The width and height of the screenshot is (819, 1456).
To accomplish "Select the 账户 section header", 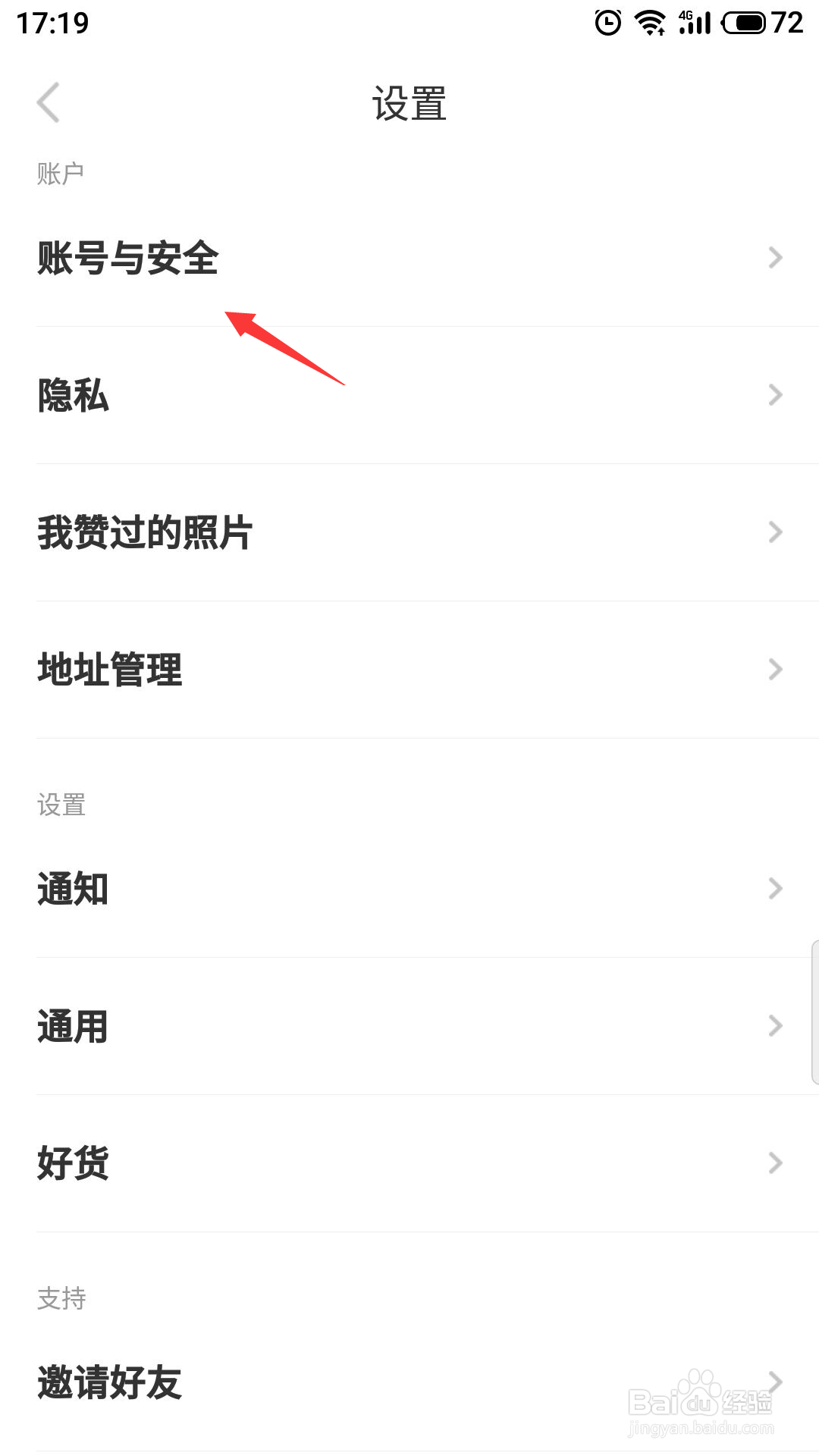I will pyautogui.click(x=61, y=171).
